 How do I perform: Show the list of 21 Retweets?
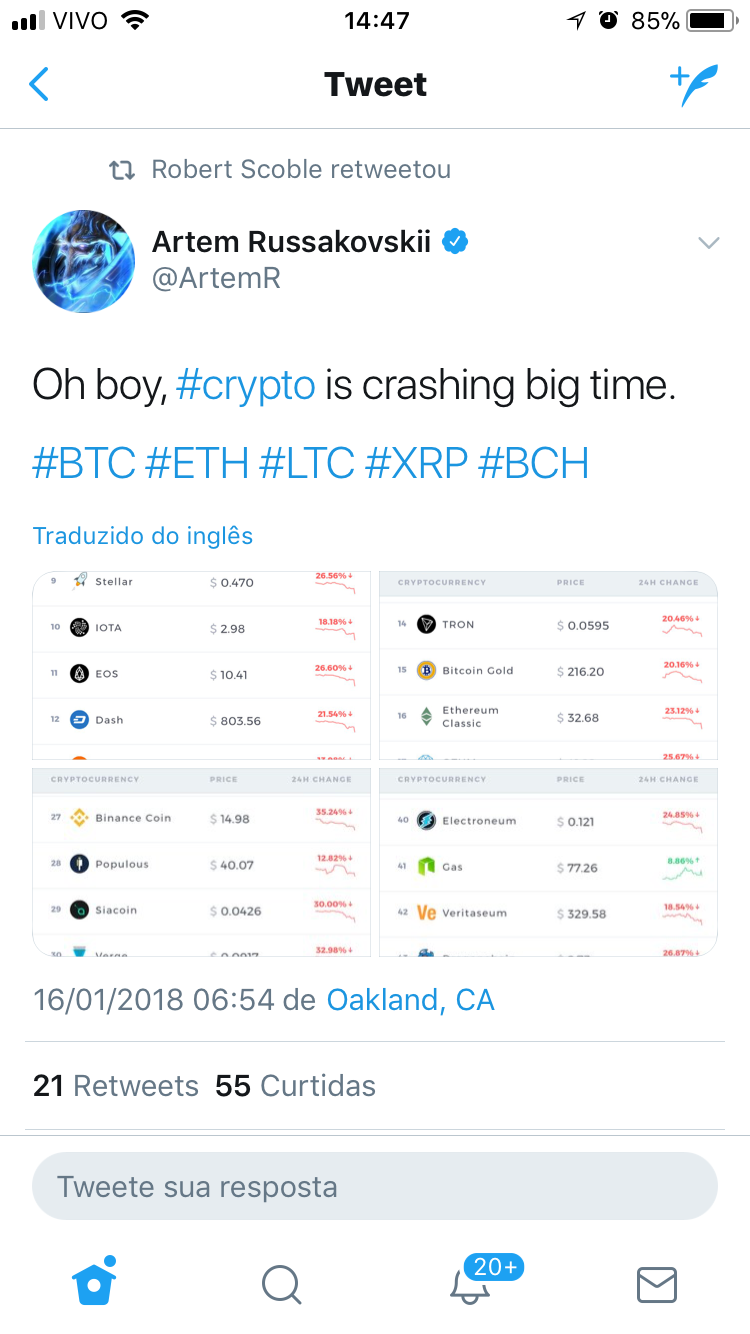coord(116,1086)
